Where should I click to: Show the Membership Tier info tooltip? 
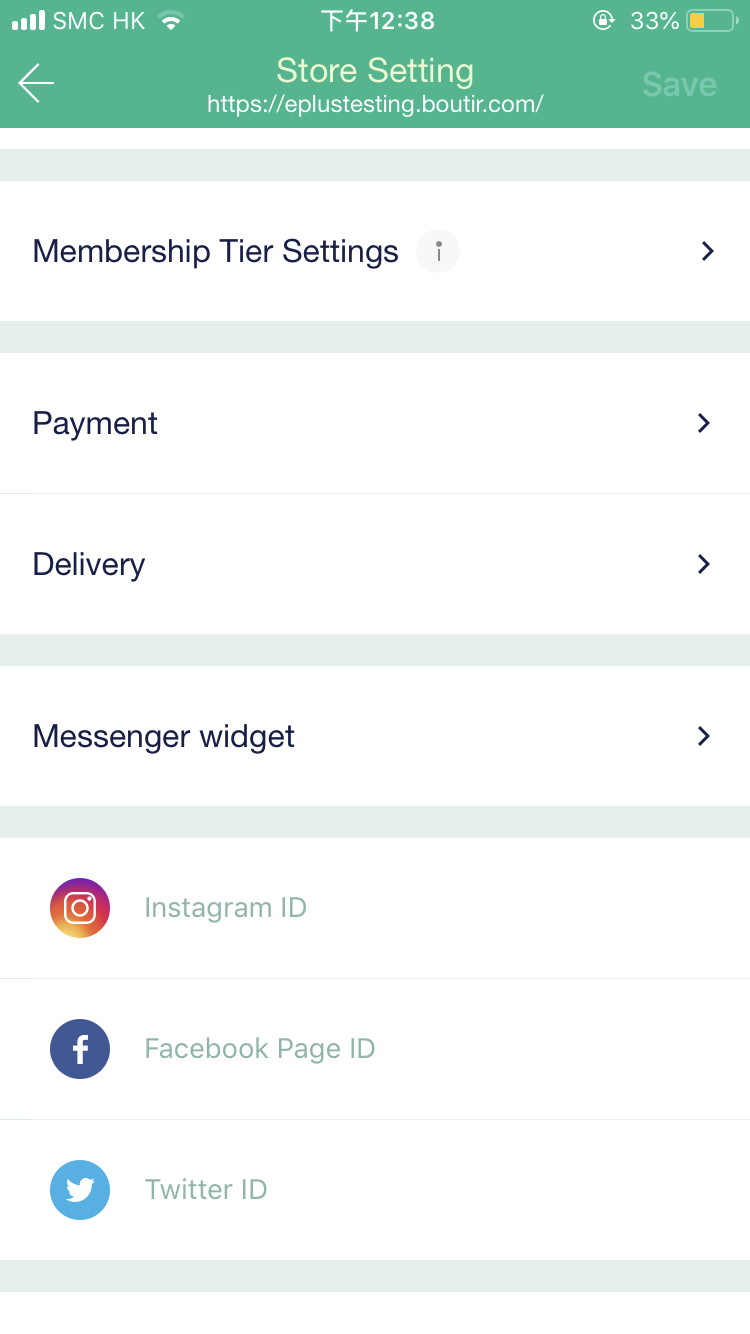438,251
